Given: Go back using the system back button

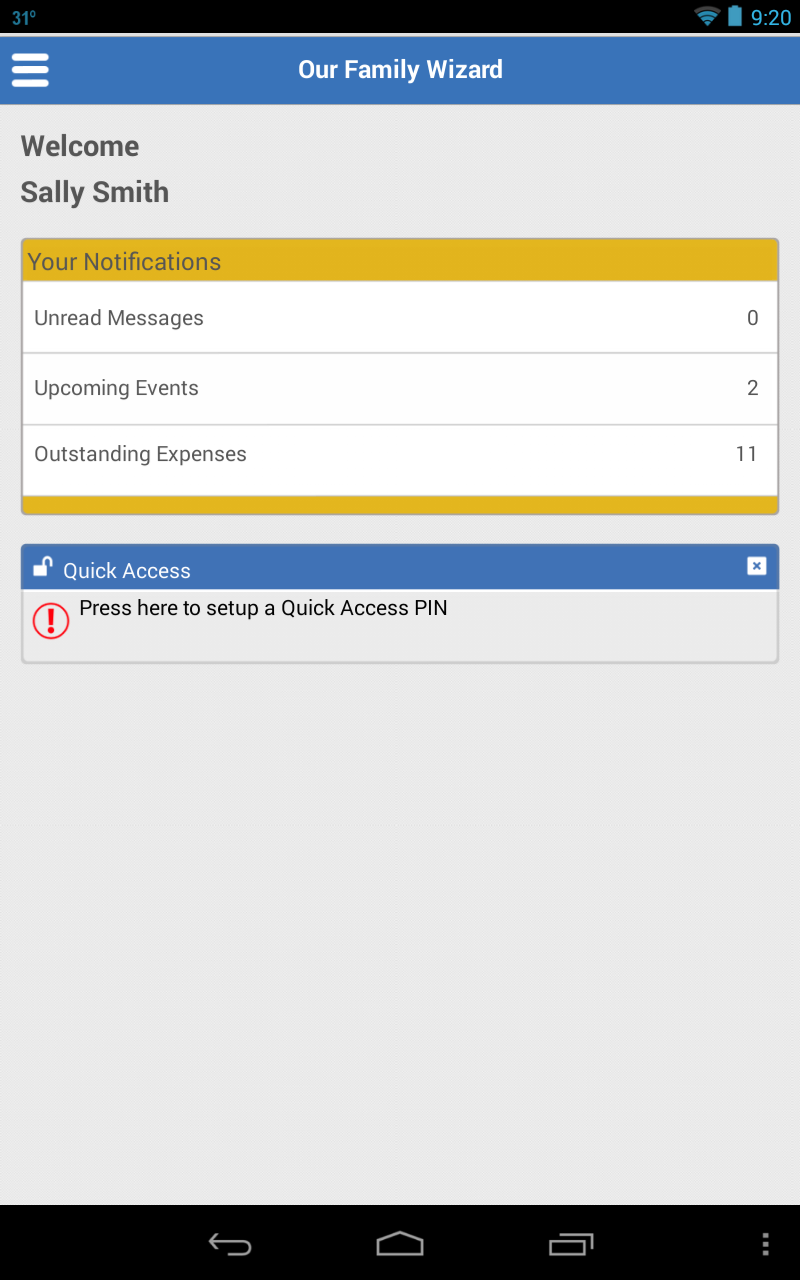Looking at the screenshot, I should click(x=230, y=1244).
